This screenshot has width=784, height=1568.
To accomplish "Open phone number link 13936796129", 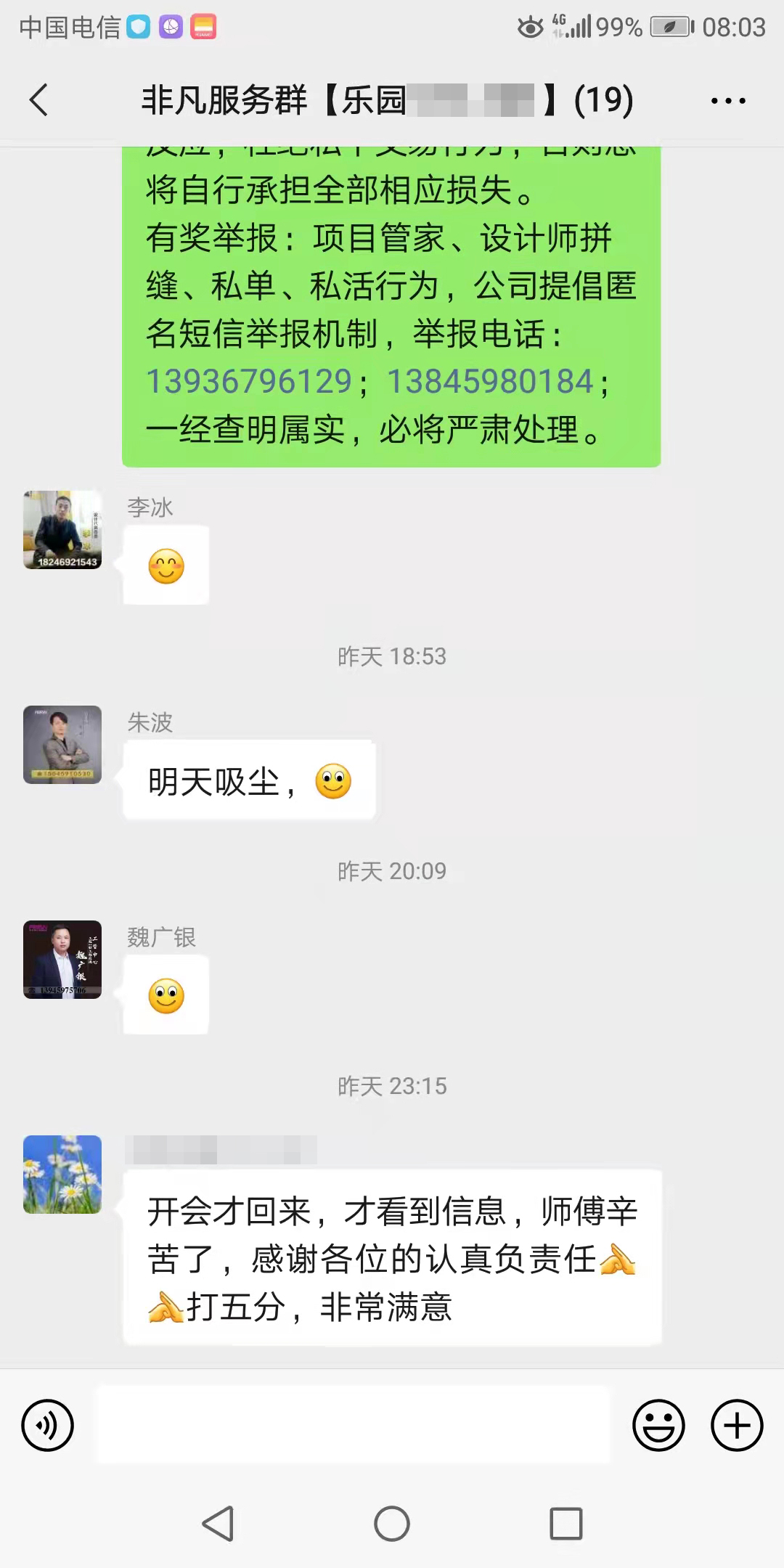I will (x=249, y=382).
